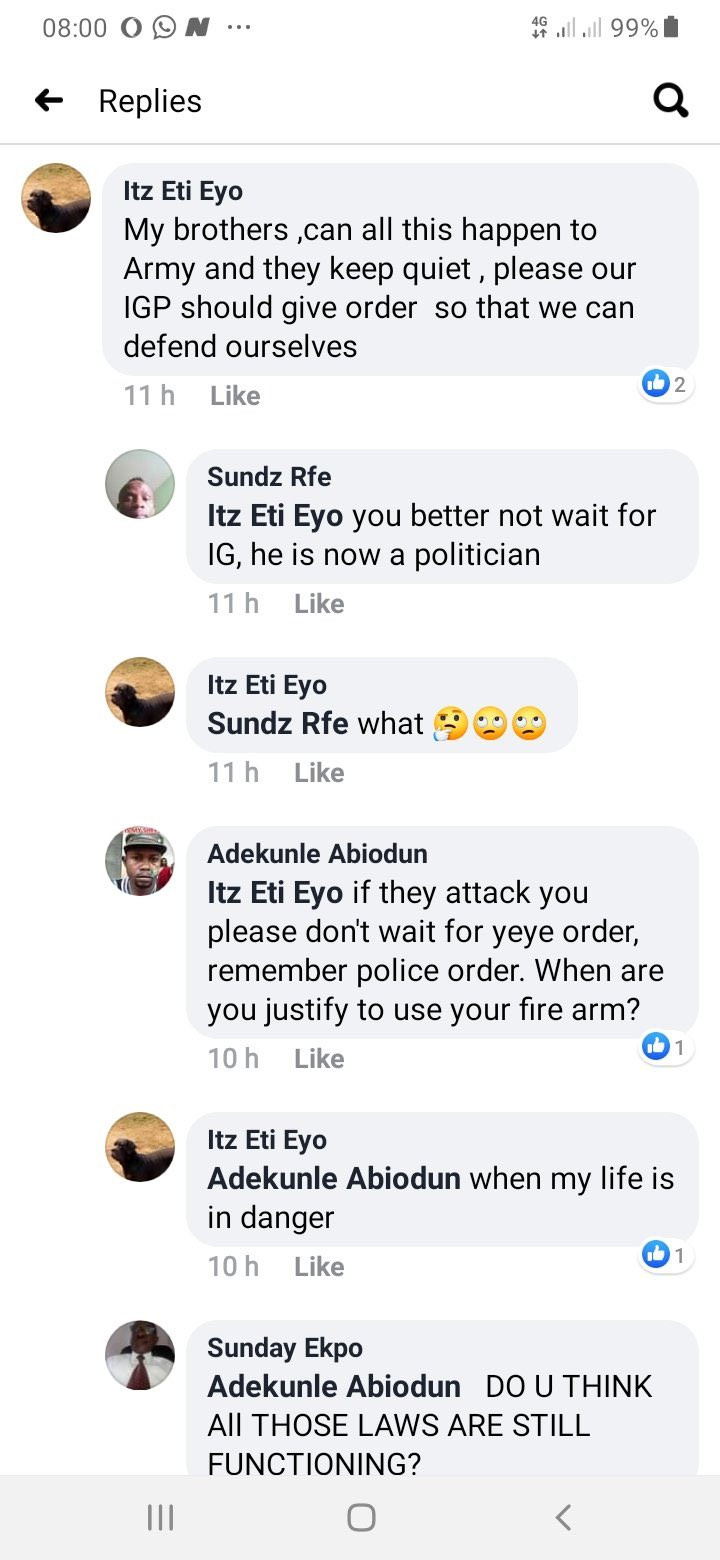Open search in Replies

670,100
